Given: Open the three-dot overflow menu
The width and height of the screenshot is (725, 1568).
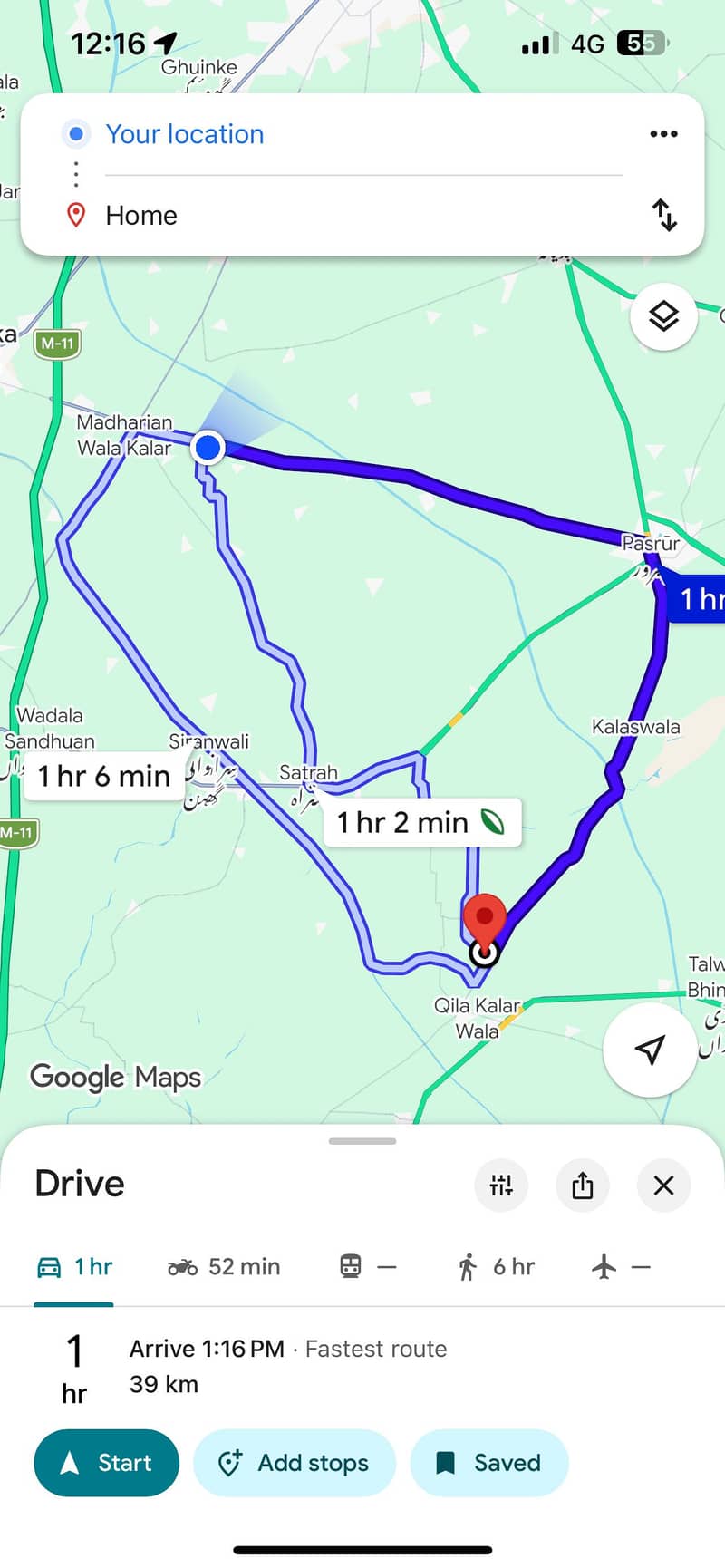Looking at the screenshot, I should (663, 134).
